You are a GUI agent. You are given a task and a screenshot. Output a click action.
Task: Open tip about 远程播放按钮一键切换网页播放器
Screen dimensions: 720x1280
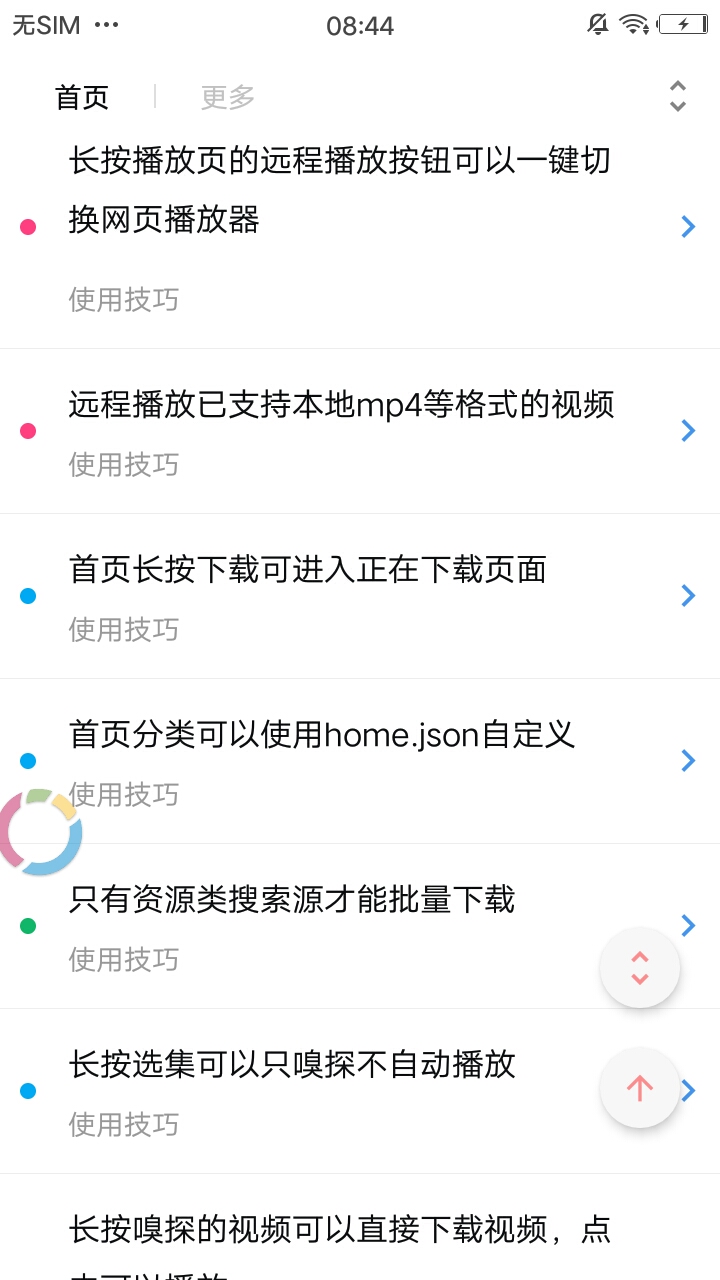click(360, 227)
